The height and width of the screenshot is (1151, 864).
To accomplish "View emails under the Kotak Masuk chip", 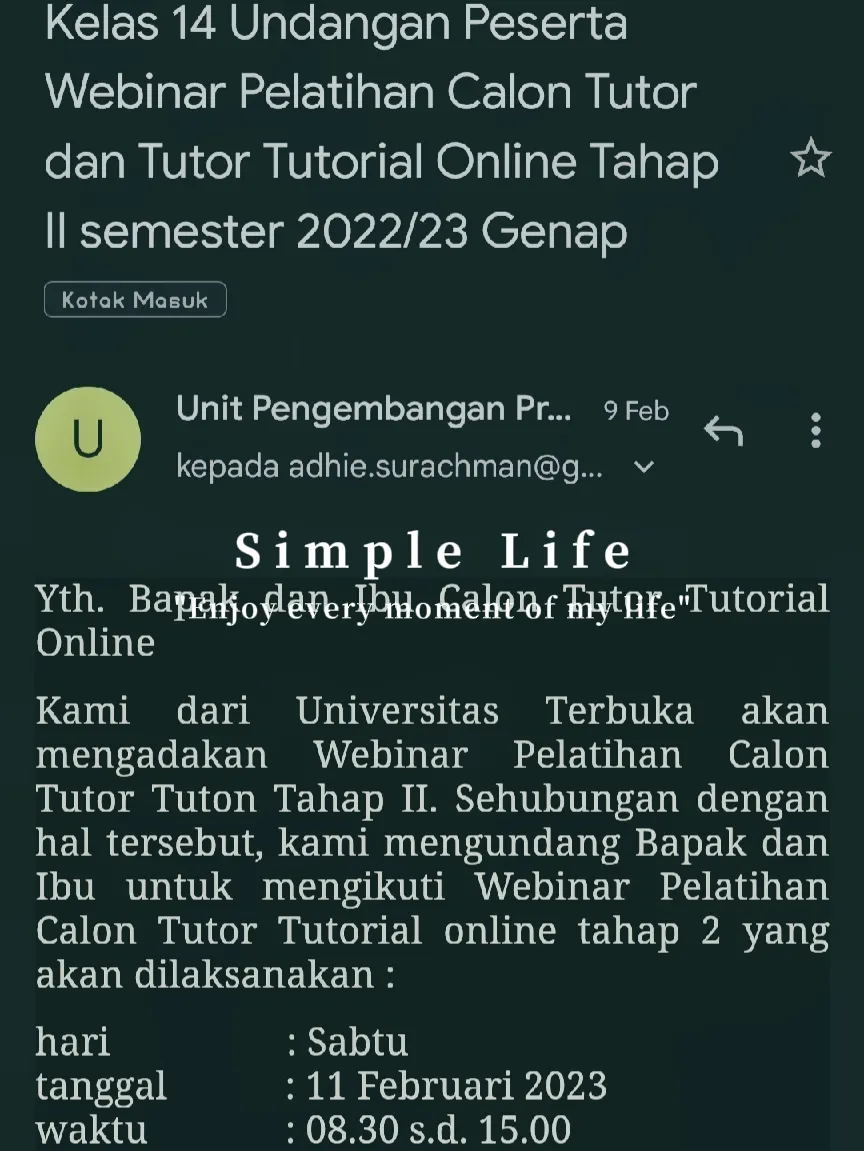I will pyautogui.click(x=135, y=299).
